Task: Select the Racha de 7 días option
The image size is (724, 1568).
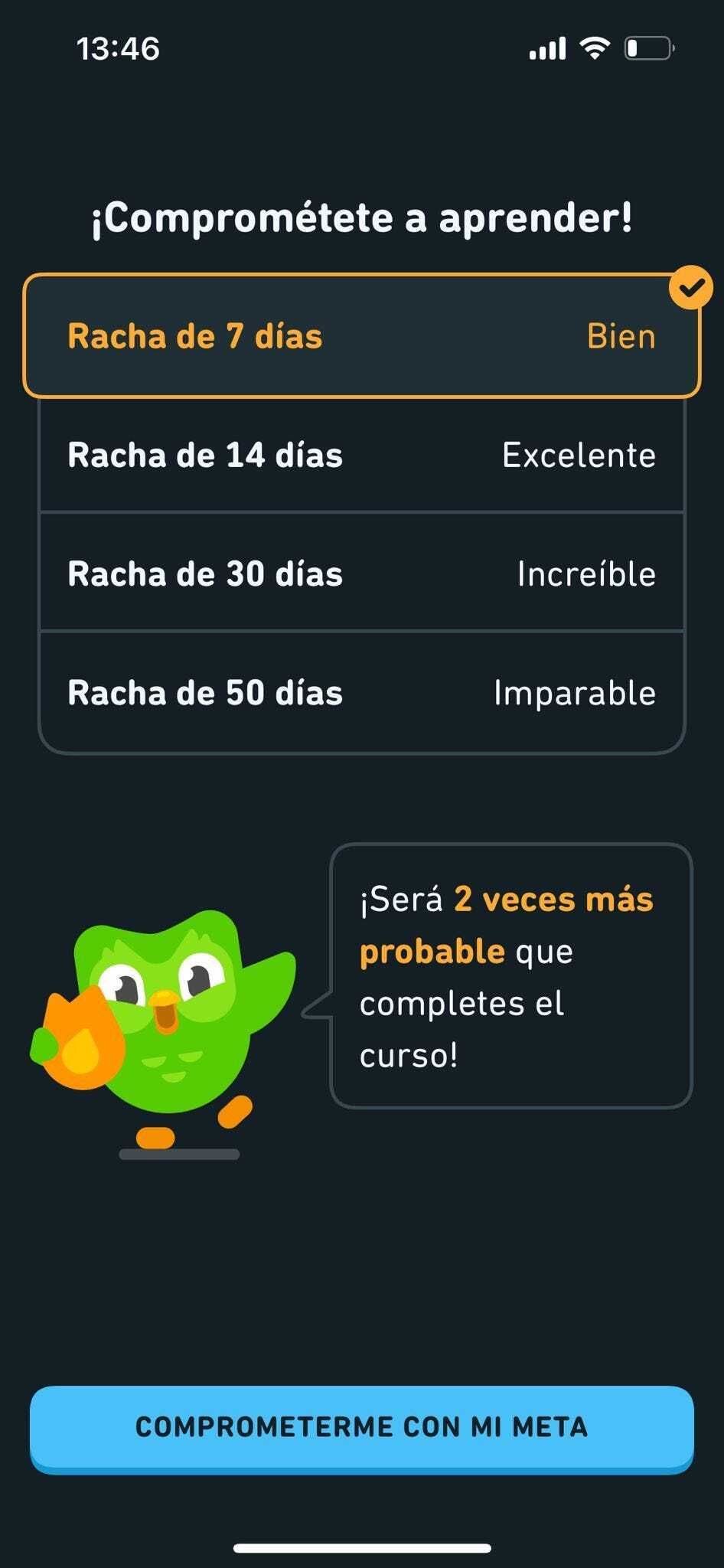Action: (x=361, y=336)
